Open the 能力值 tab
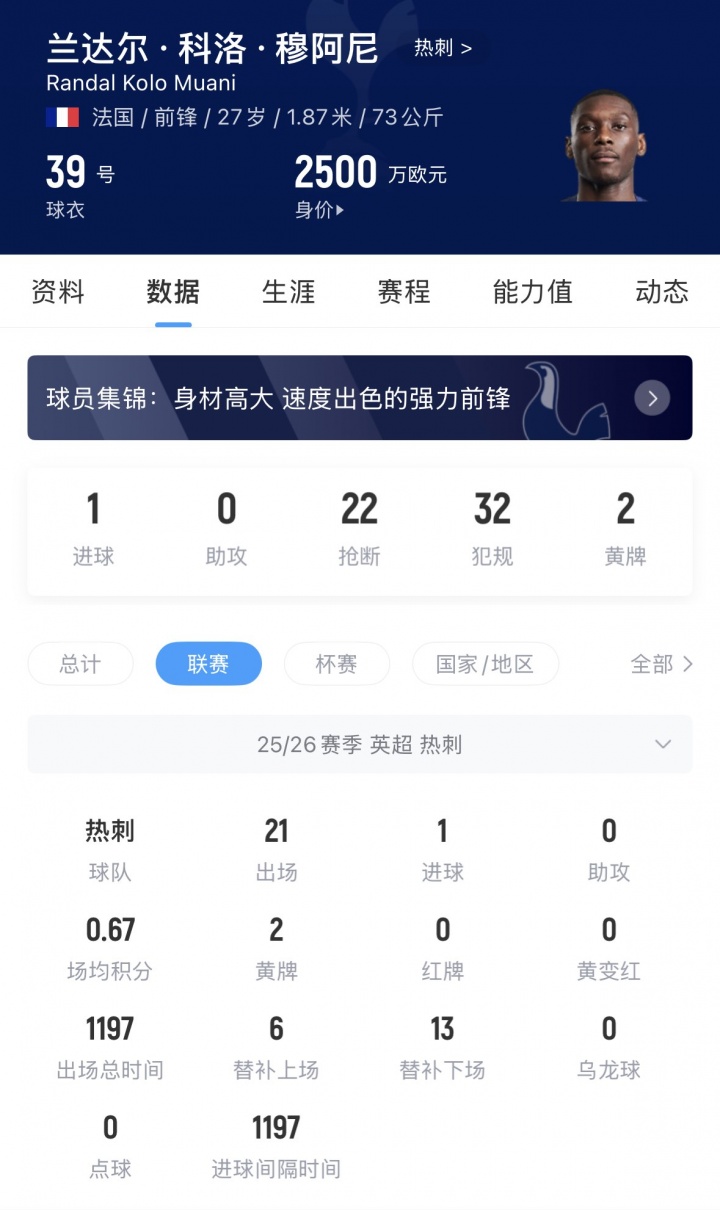Image resolution: width=720 pixels, height=1210 pixels. click(533, 292)
